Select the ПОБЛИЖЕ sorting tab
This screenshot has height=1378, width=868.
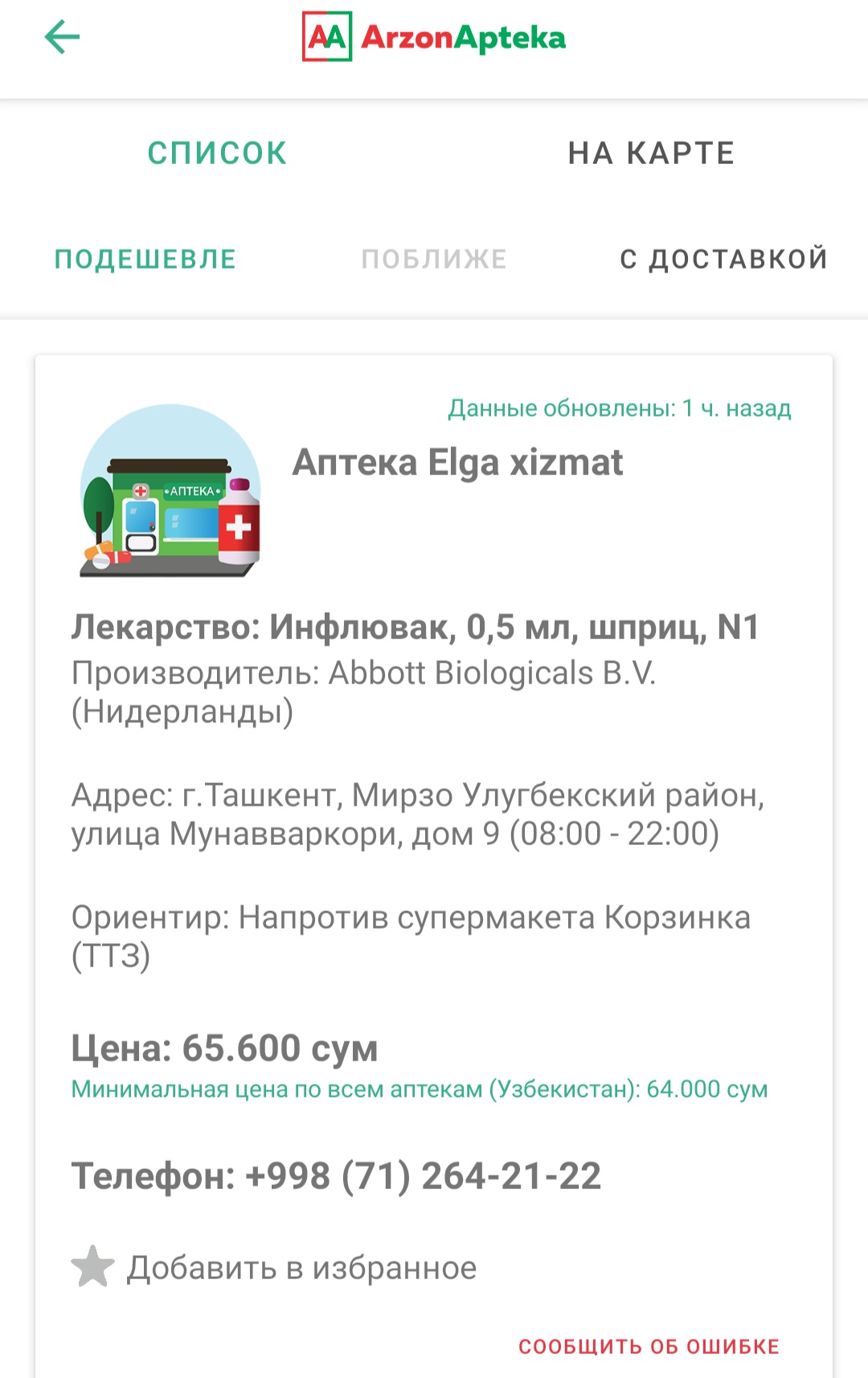pos(434,259)
